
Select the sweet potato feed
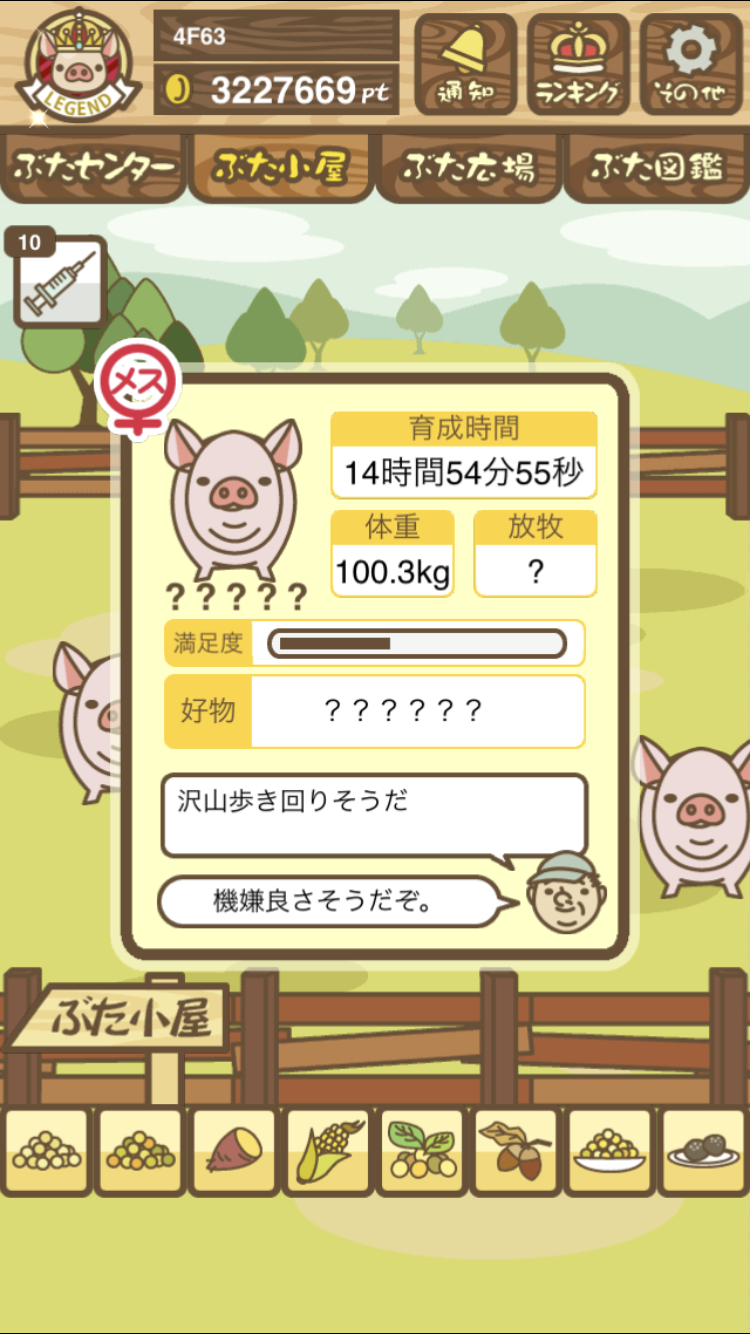point(234,1151)
